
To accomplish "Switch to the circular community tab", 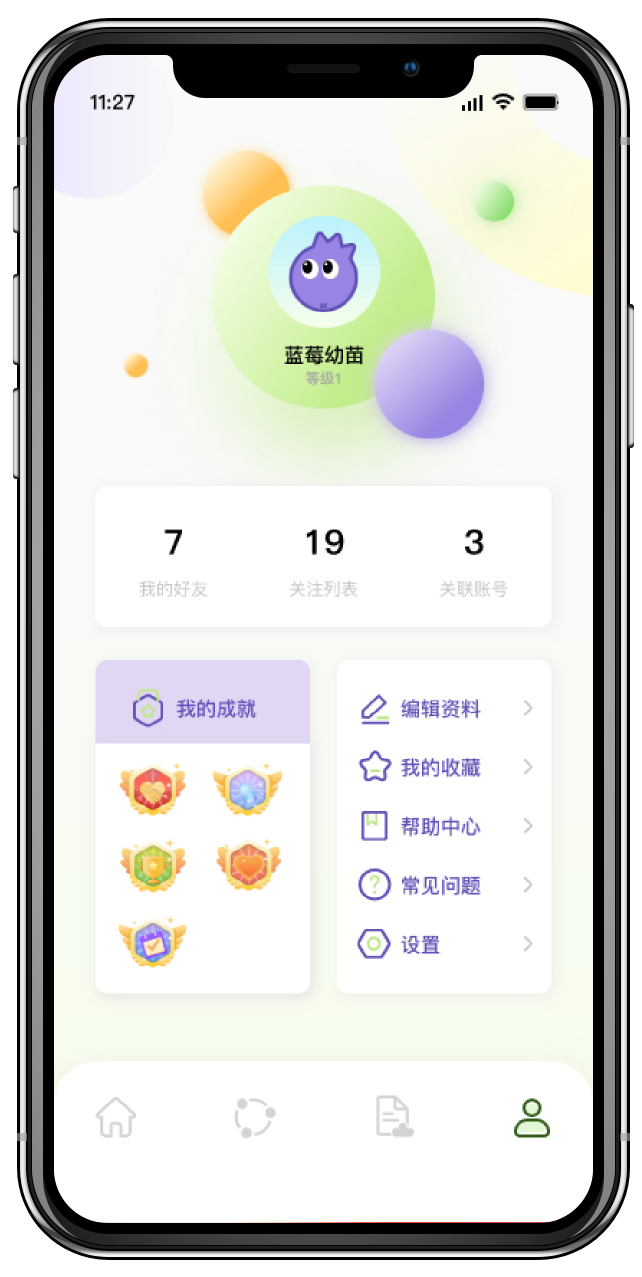I will pyautogui.click(x=254, y=1117).
